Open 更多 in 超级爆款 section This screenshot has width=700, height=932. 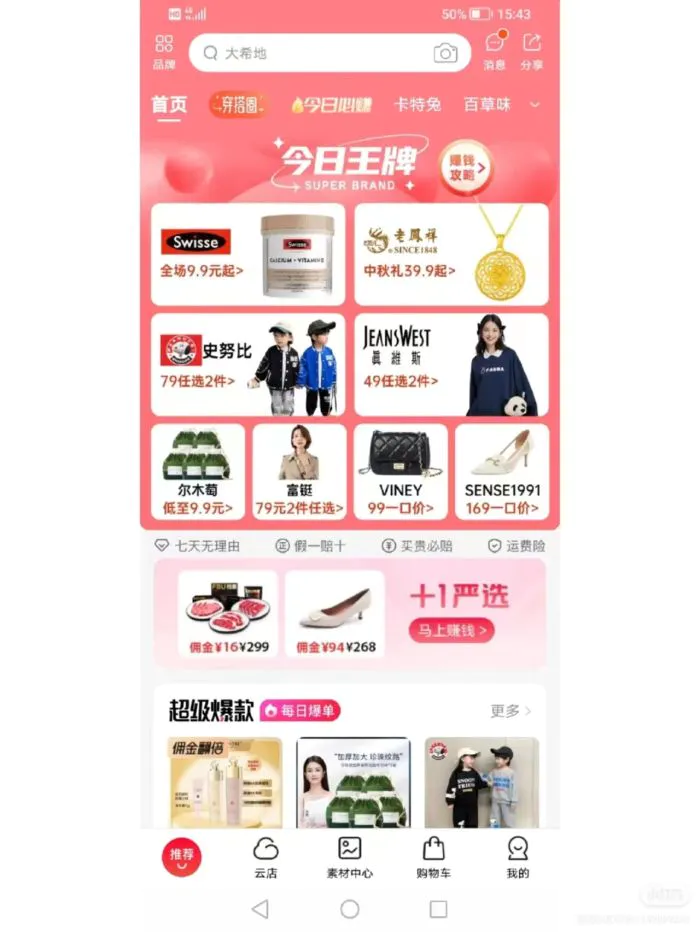tap(510, 711)
